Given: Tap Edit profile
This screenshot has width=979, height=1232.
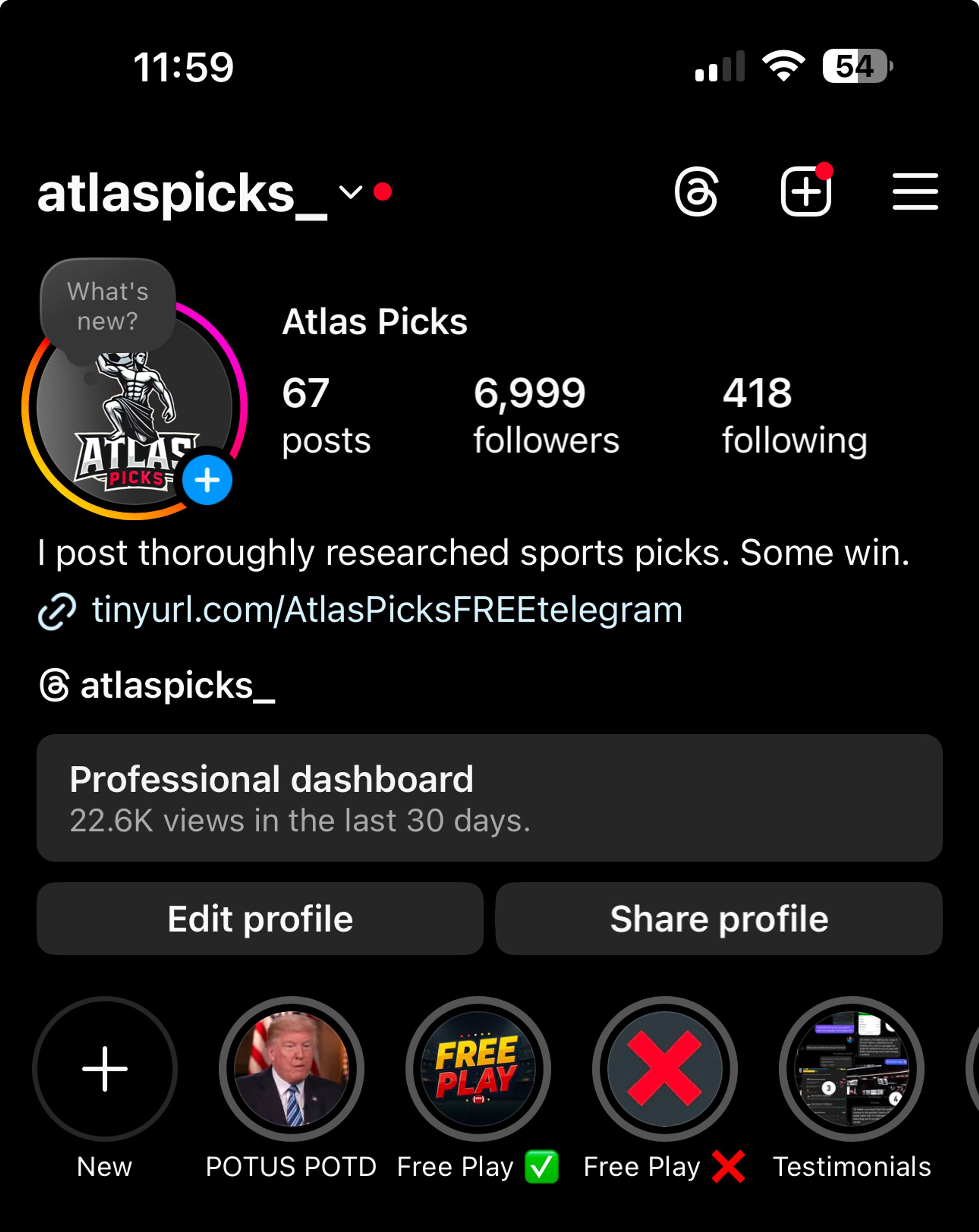Looking at the screenshot, I should pos(260,919).
